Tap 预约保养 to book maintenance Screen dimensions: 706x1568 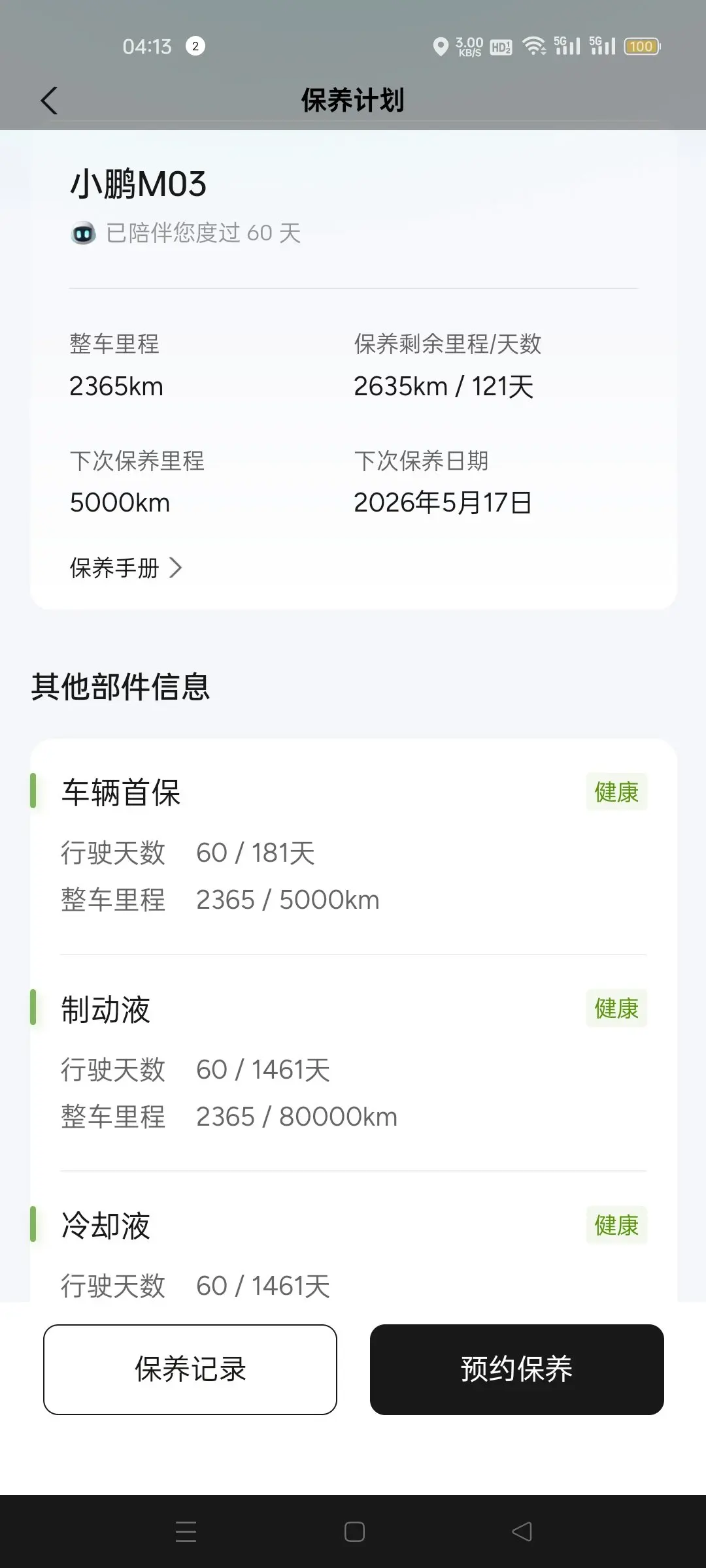point(516,1369)
